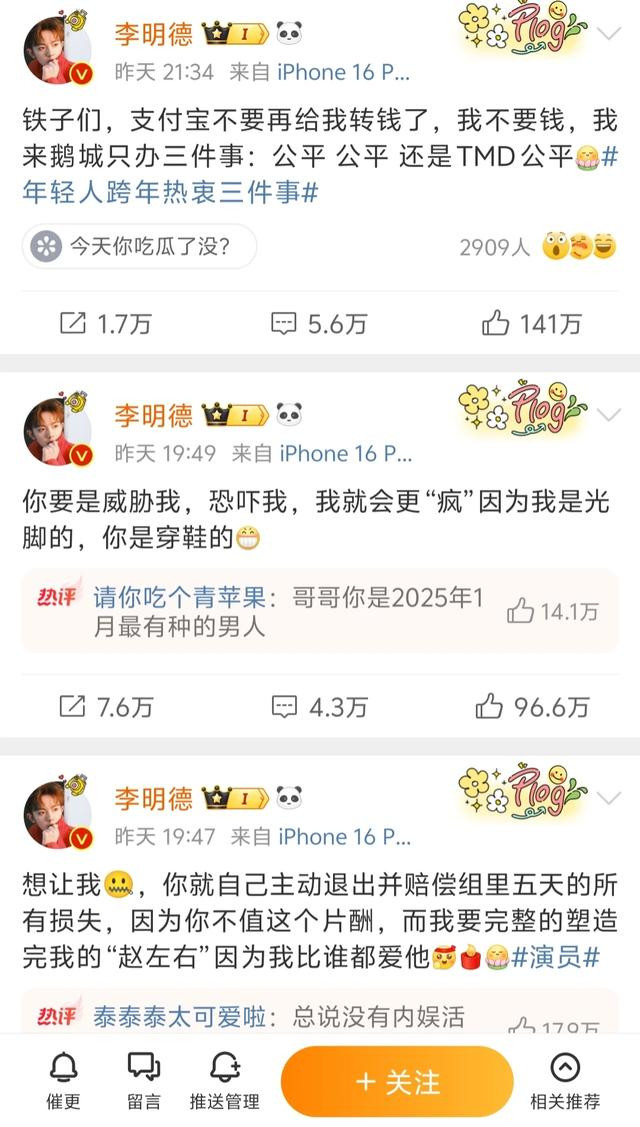The width and height of the screenshot is (640, 1127).
Task: Tap the 关注 follow button
Action: point(397,1081)
